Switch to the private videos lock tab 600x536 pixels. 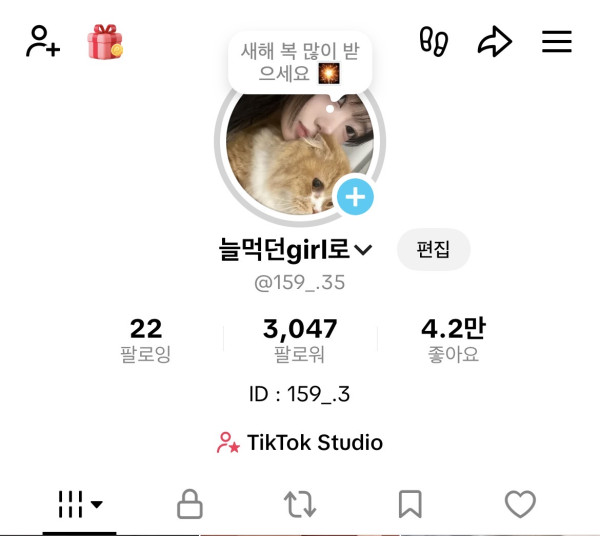190,505
